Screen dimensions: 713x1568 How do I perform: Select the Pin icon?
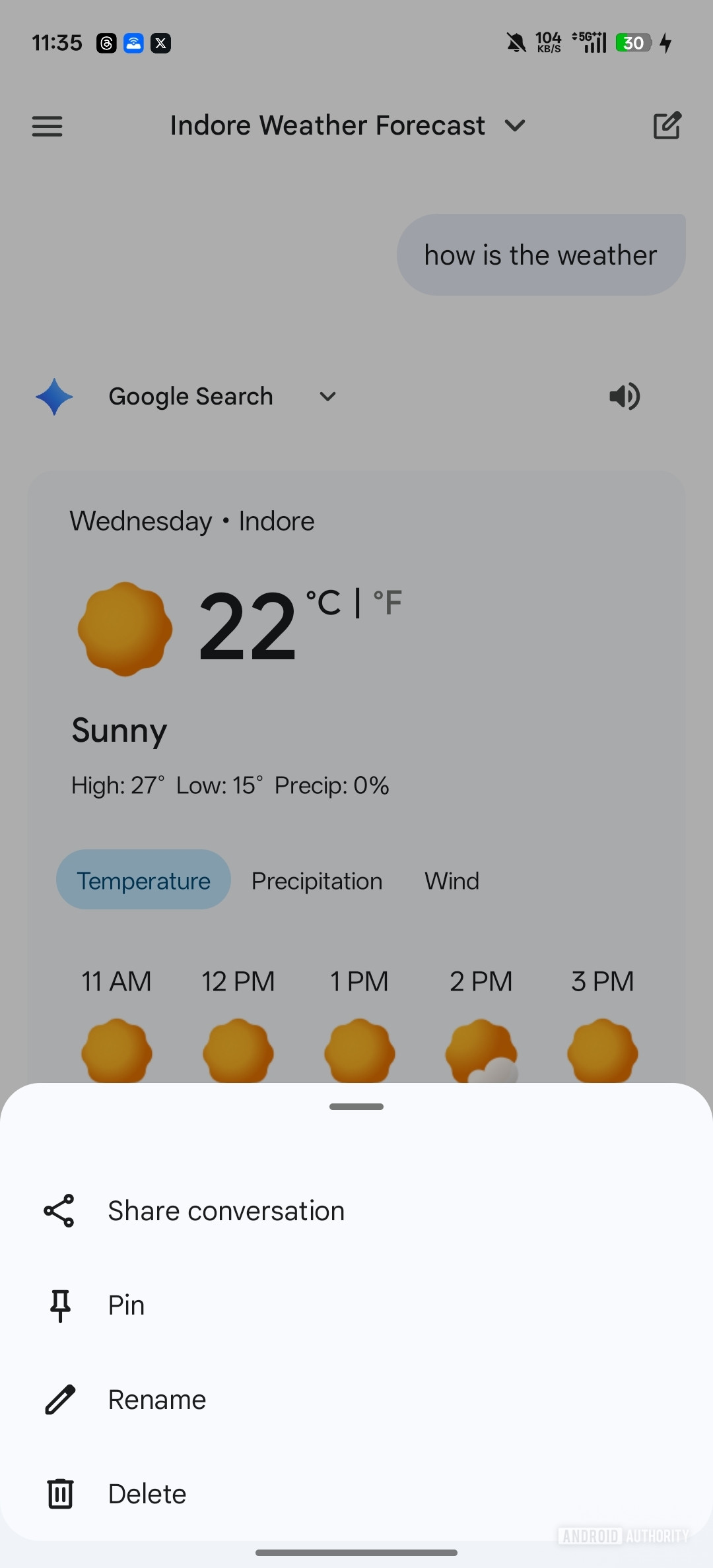59,1305
